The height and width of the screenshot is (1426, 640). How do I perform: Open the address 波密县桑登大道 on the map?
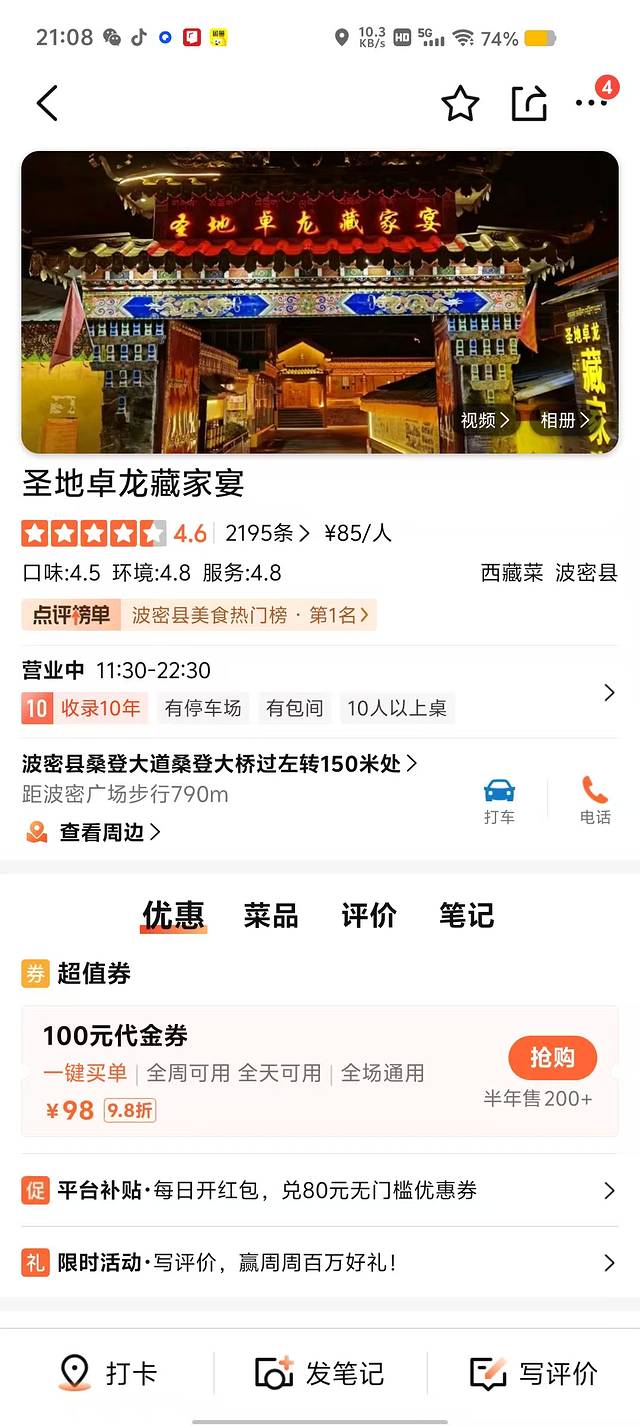click(x=219, y=764)
